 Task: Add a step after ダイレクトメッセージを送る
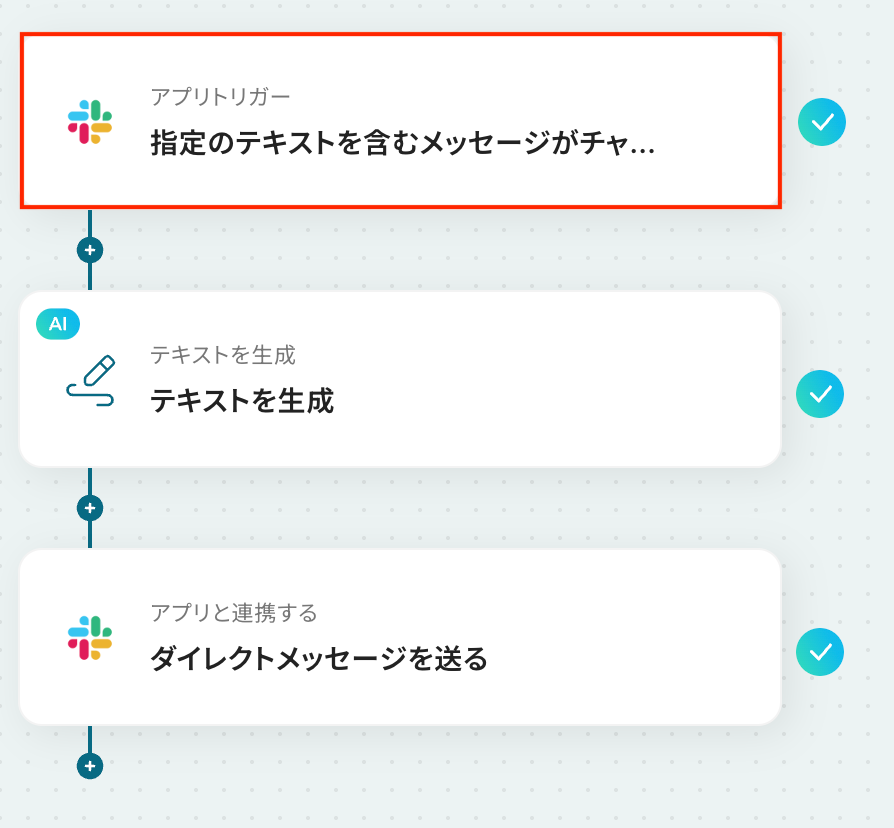90,766
